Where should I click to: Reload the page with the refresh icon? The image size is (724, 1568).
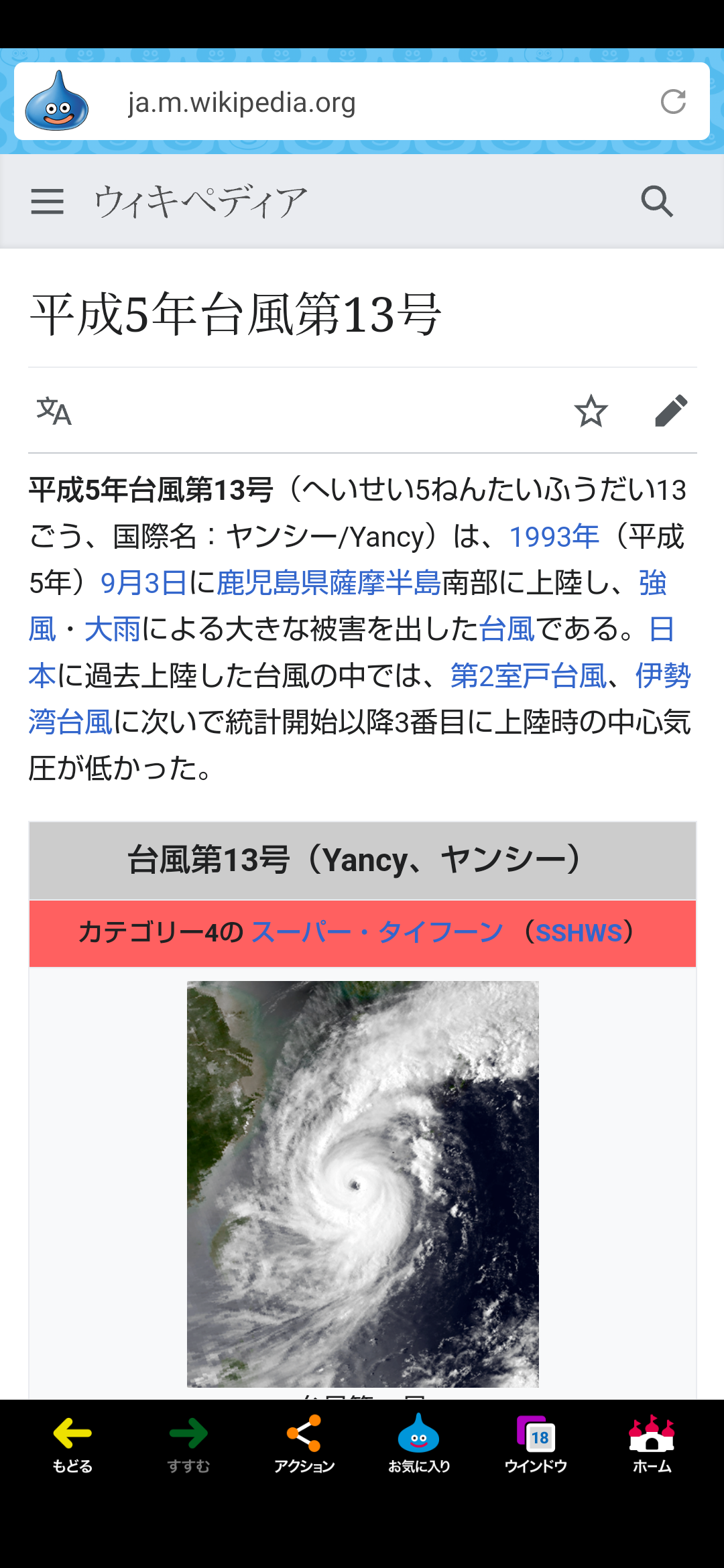673,102
